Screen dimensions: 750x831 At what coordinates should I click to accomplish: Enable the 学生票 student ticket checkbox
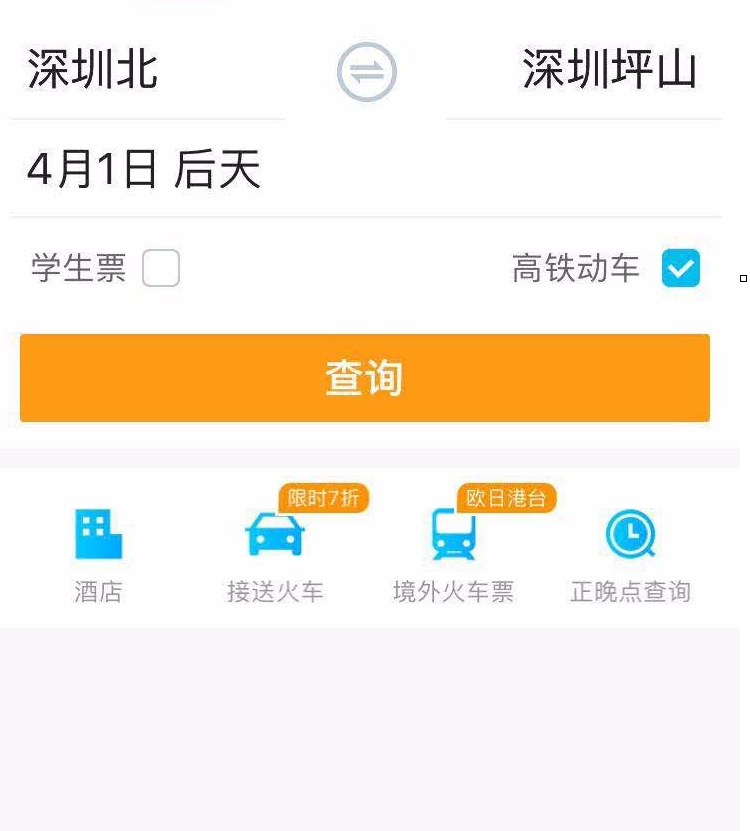click(160, 268)
